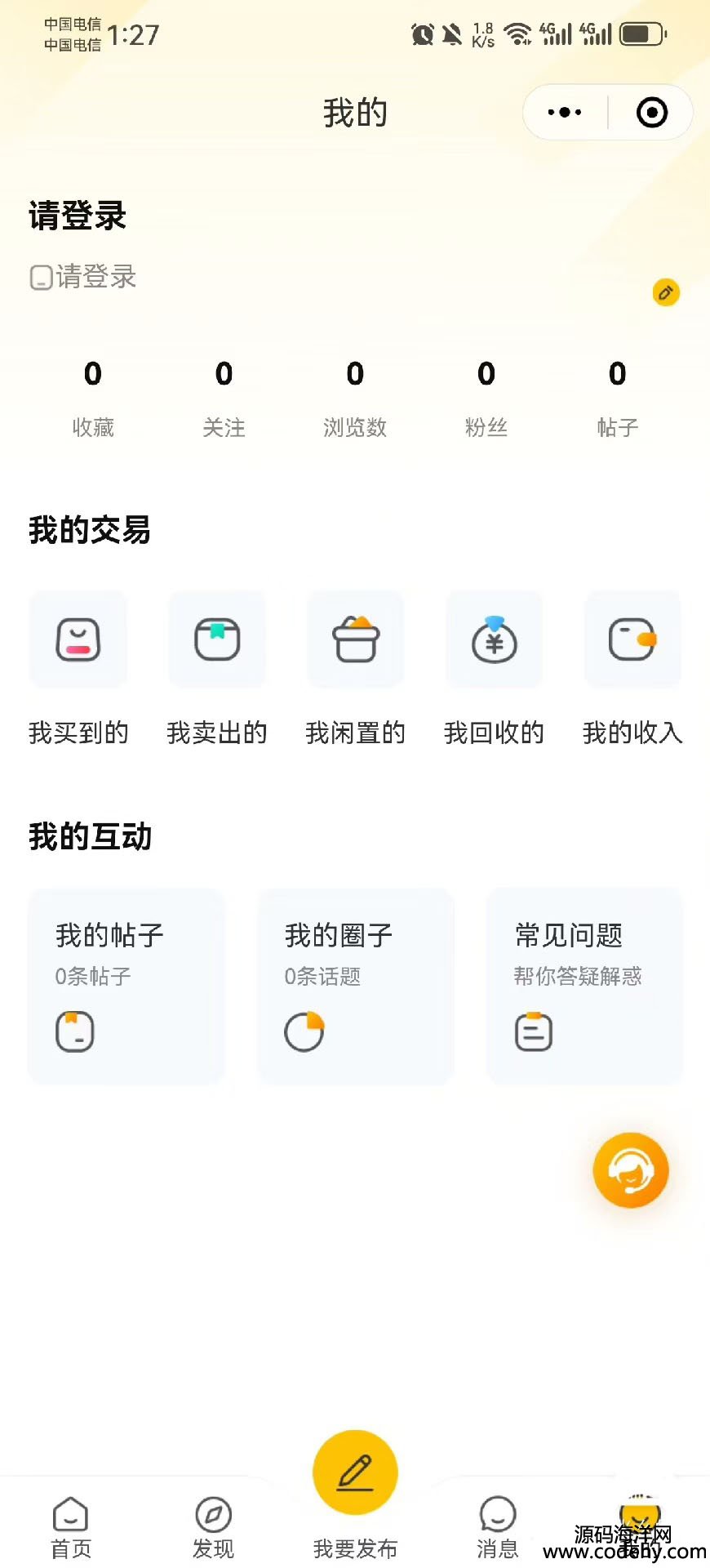Image resolution: width=710 pixels, height=1568 pixels.
Task: Tap the yellow edit profile pencil icon
Action: [666, 292]
